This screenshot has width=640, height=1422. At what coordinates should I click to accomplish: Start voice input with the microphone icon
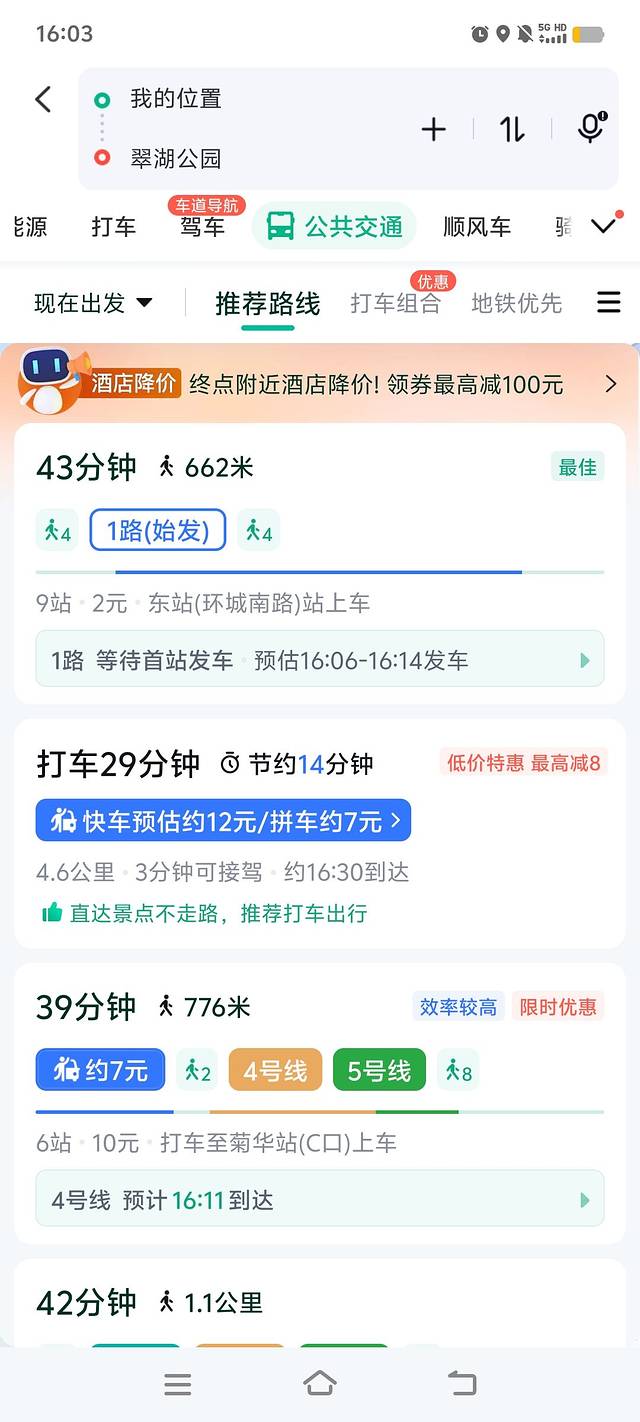pos(591,128)
